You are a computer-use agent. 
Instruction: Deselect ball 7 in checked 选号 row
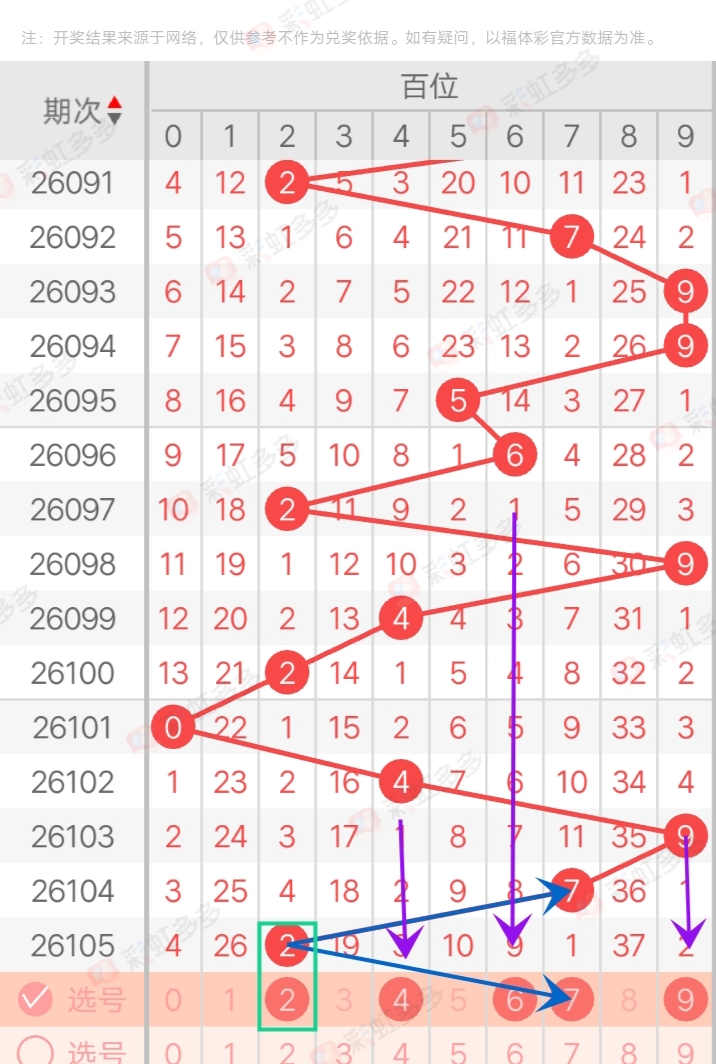(x=572, y=999)
